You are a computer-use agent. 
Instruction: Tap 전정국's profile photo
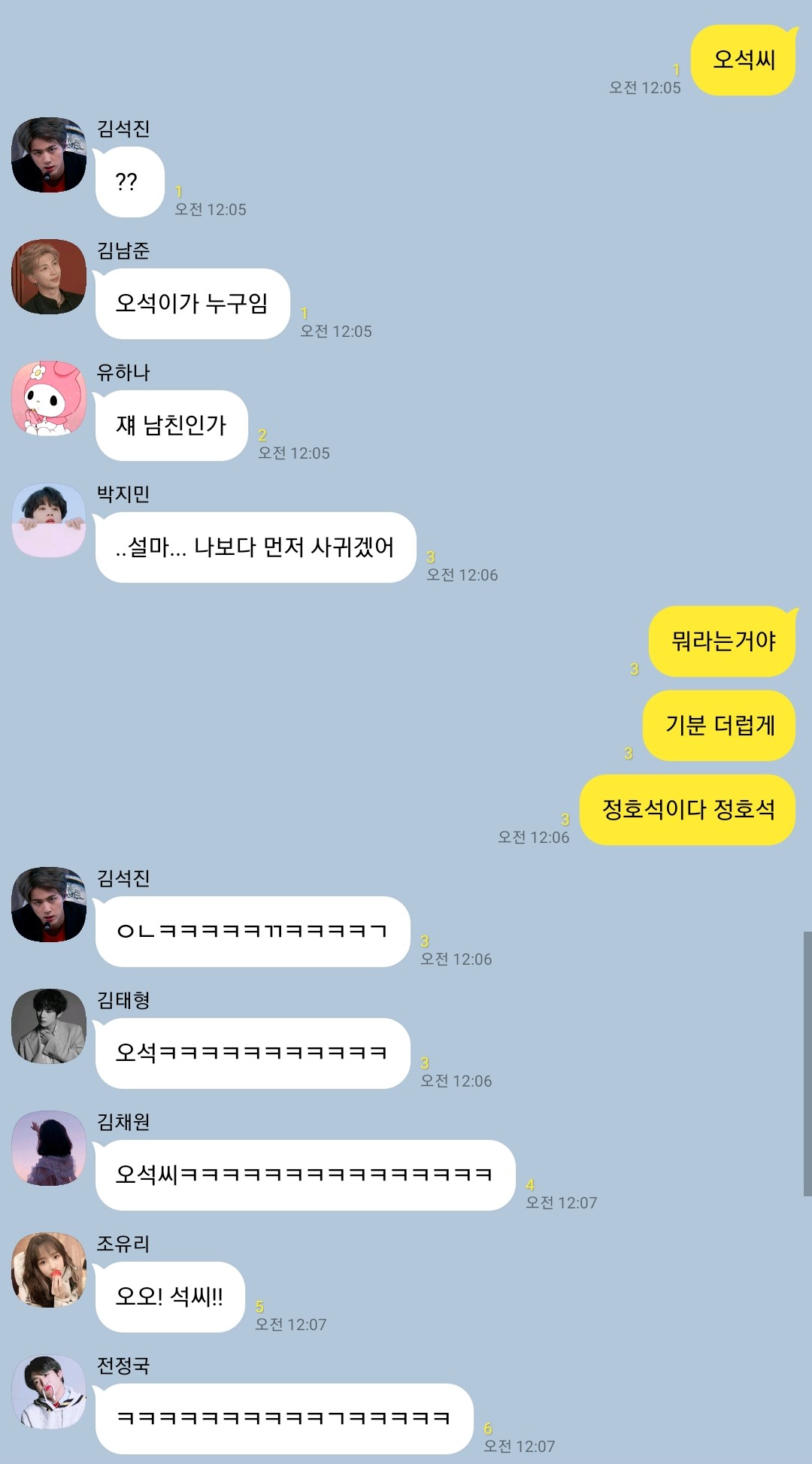coord(49,1392)
